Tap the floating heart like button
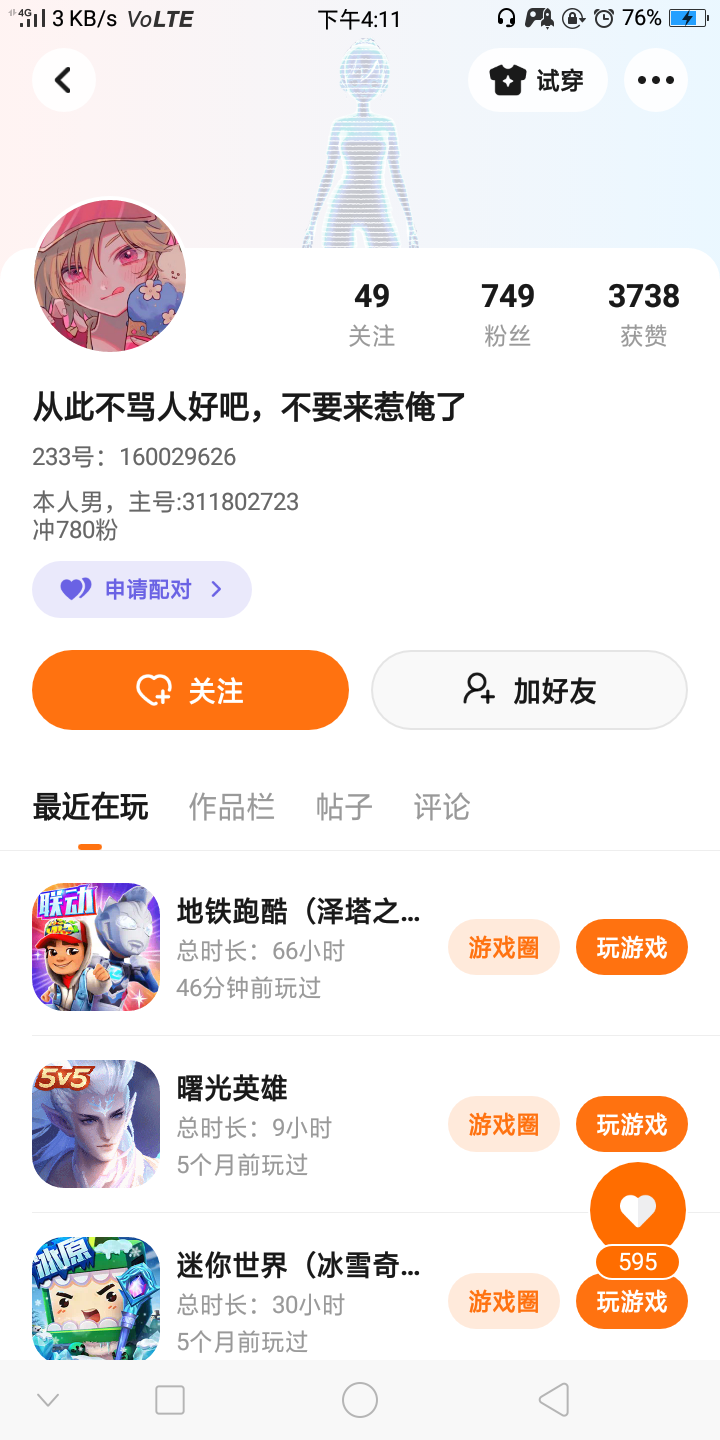 [x=637, y=1210]
